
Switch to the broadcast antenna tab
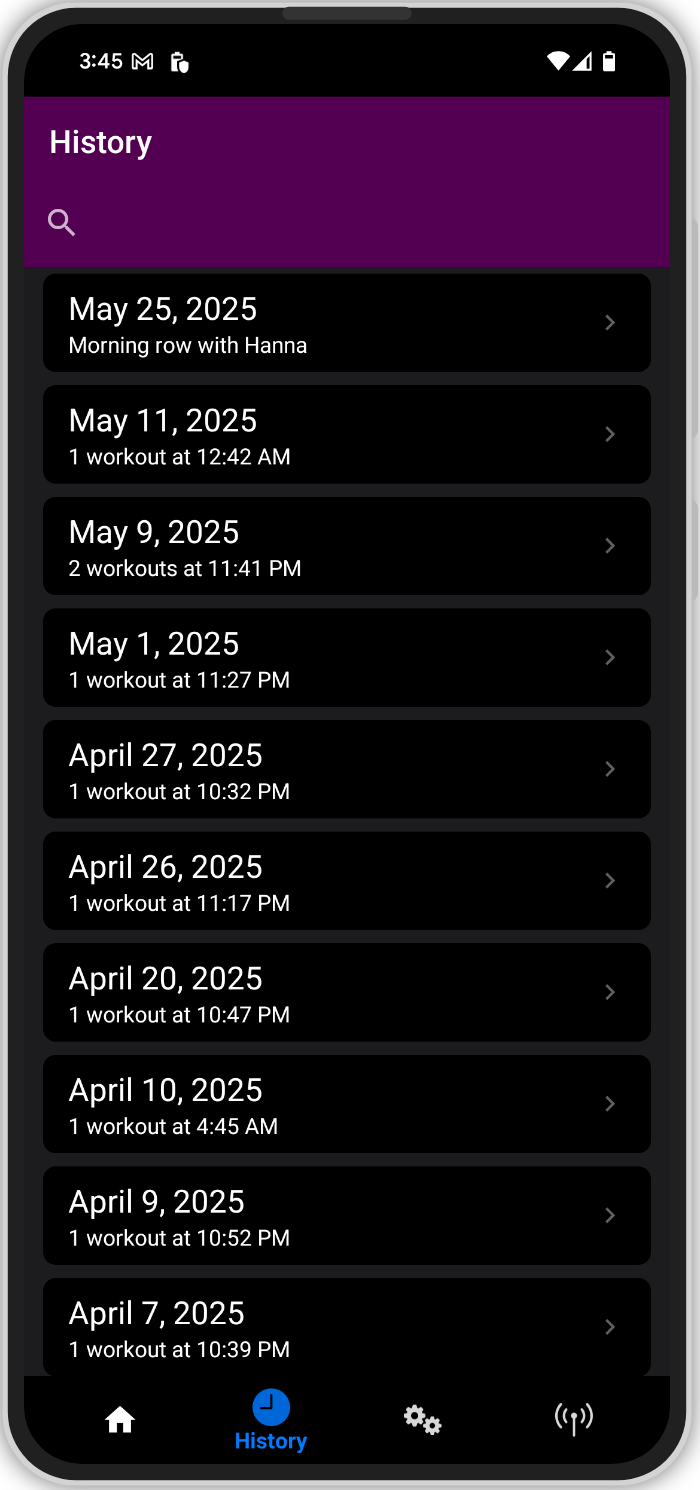tap(574, 1419)
